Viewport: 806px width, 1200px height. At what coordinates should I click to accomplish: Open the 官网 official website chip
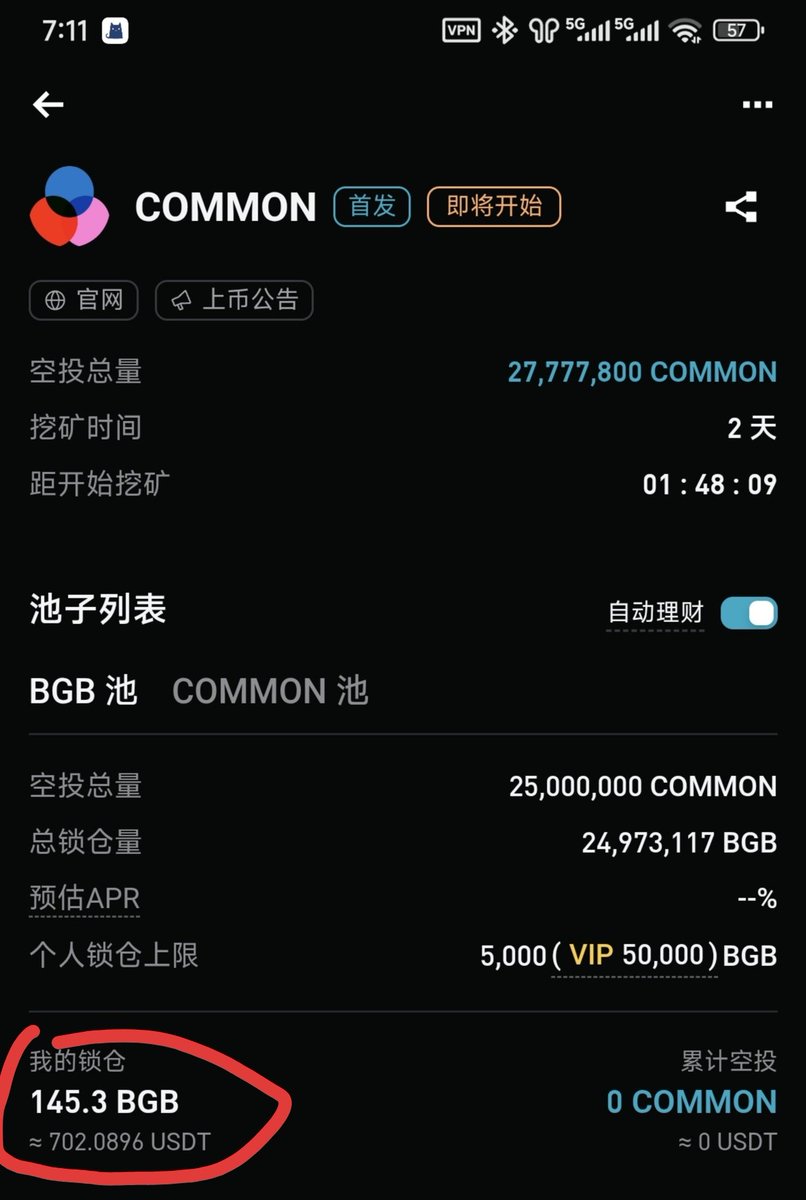pos(84,300)
